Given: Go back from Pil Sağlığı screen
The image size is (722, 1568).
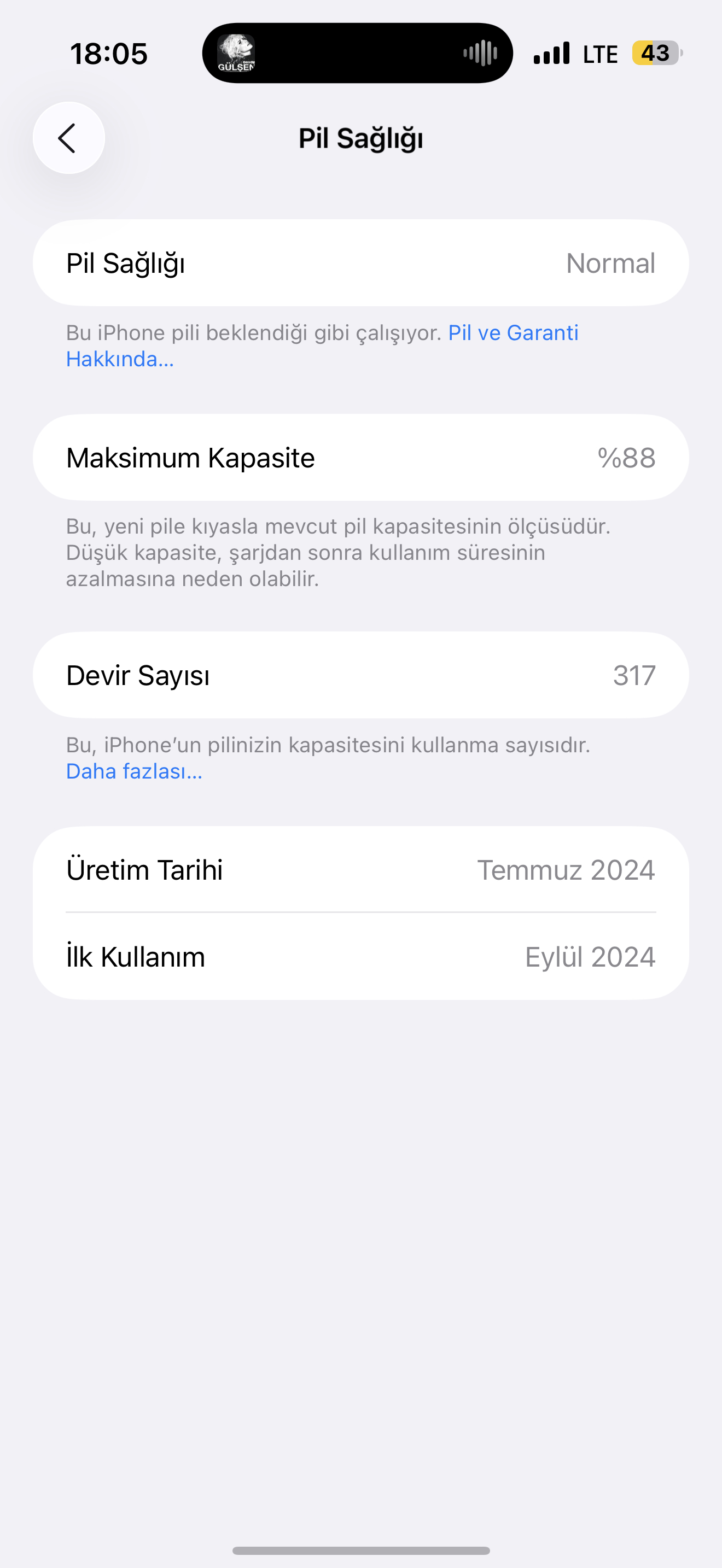Looking at the screenshot, I should coord(69,138).
